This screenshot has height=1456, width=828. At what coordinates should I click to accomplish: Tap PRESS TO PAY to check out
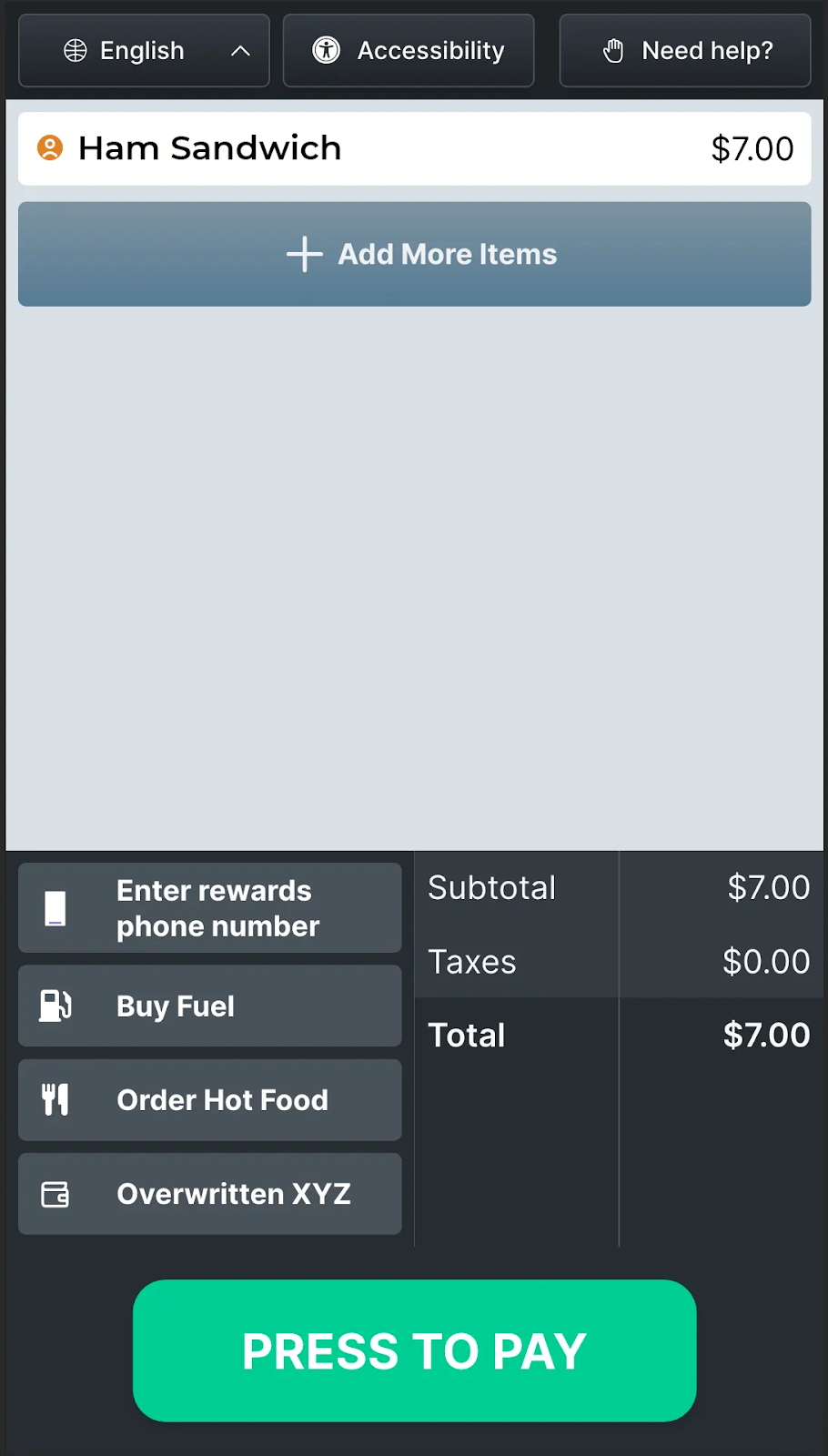point(414,1351)
